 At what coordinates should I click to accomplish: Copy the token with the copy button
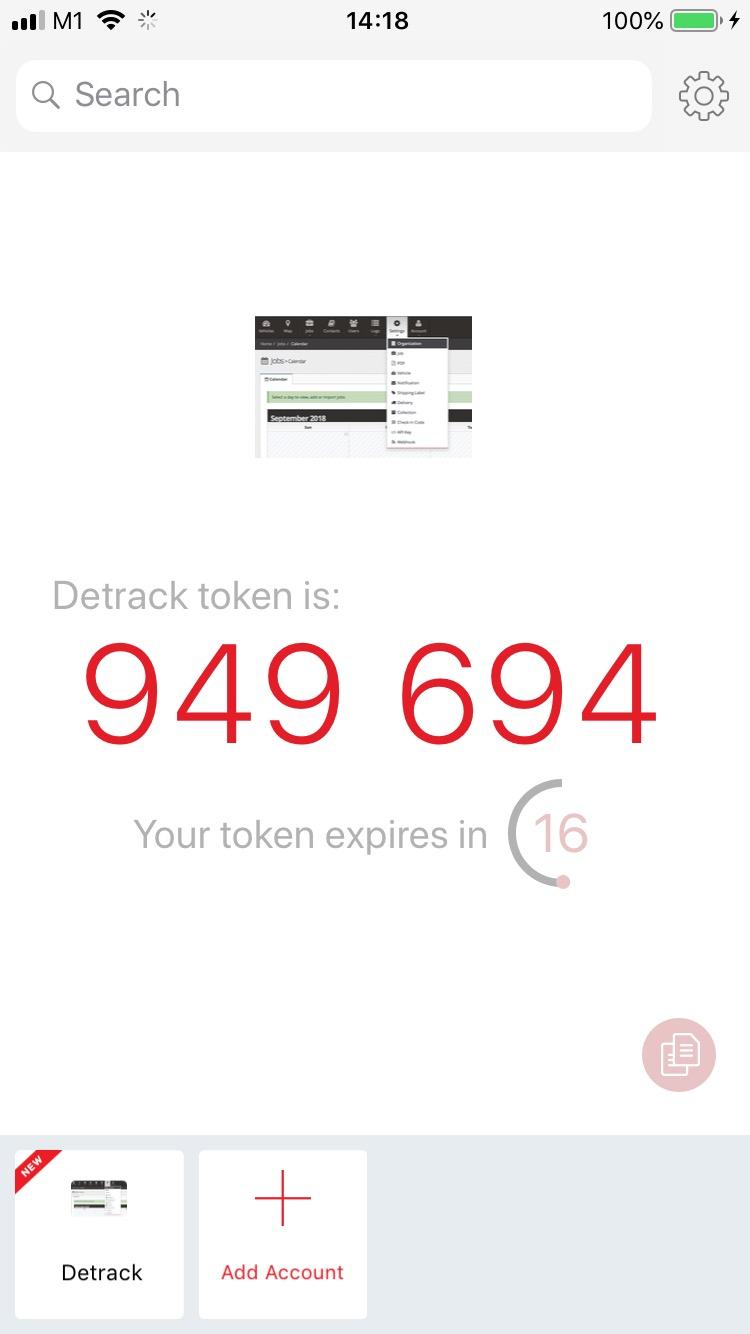coord(679,1054)
